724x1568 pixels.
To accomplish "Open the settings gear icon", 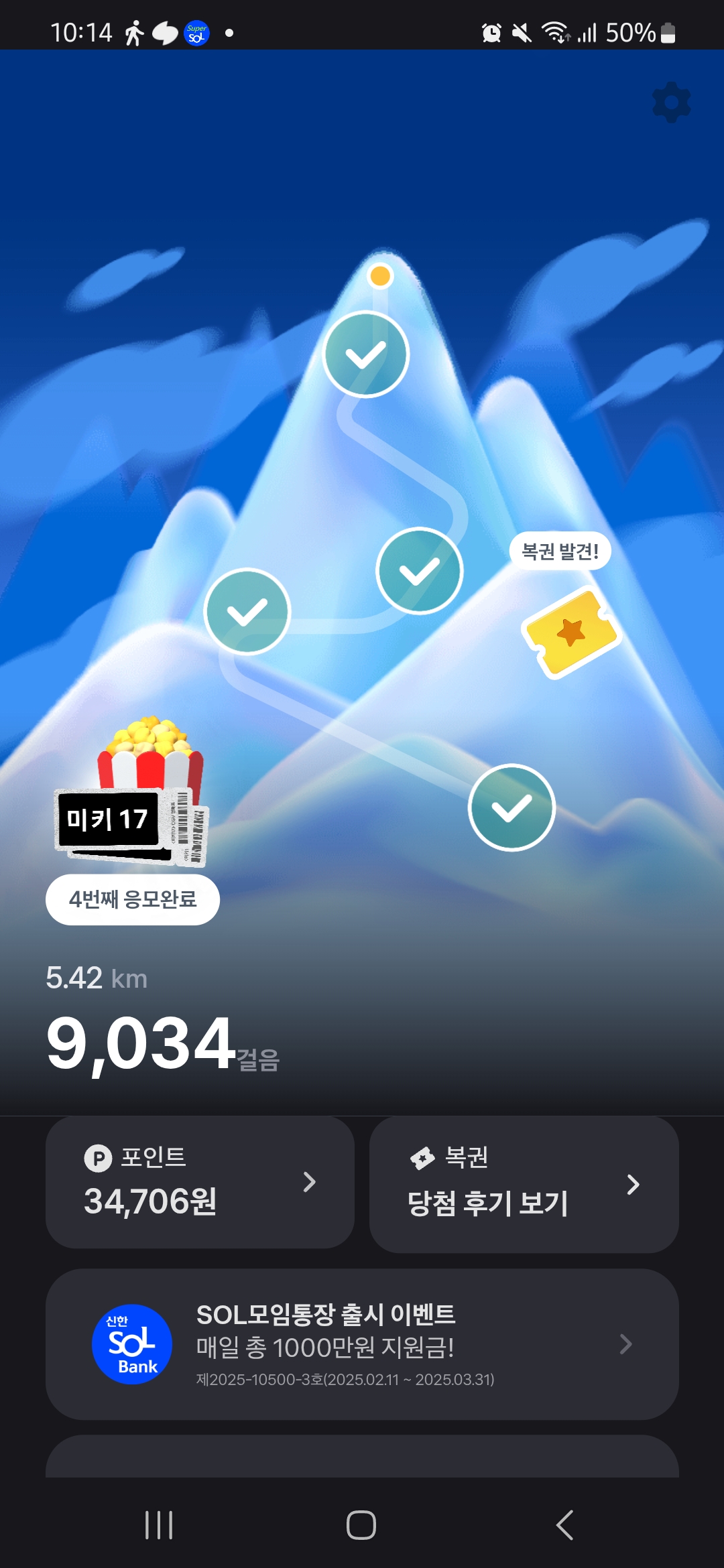I will point(671,103).
